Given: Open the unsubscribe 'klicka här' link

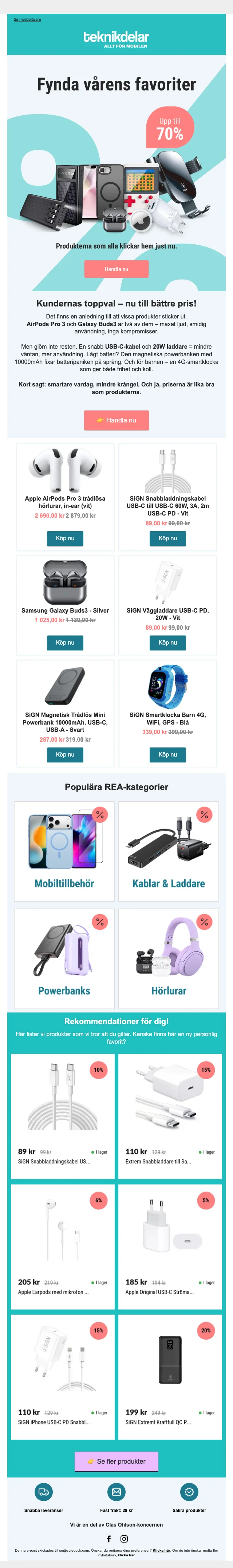Looking at the screenshot, I should coord(126,1555).
